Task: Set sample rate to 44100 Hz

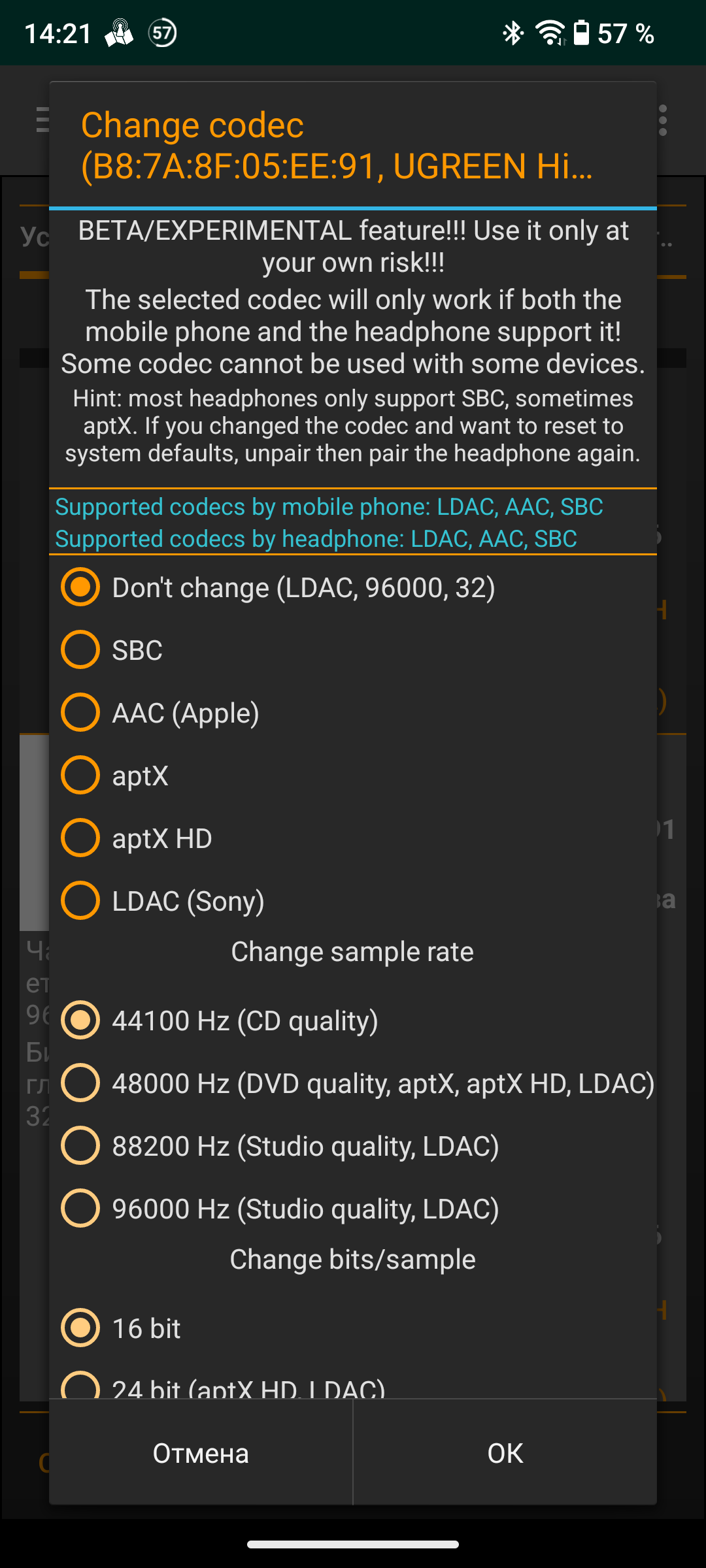Action: tap(353, 1021)
